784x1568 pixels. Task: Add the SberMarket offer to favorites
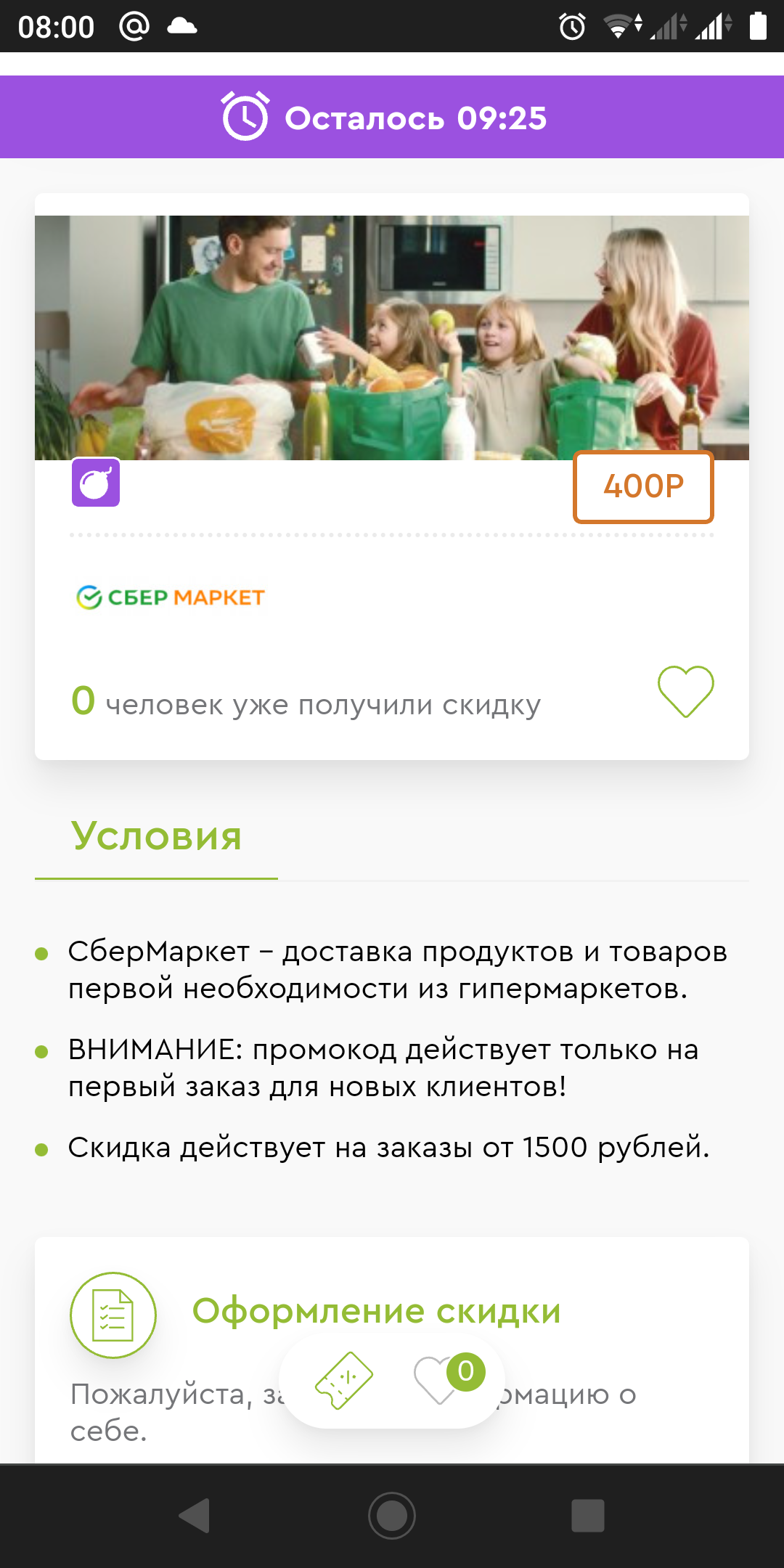click(x=685, y=692)
